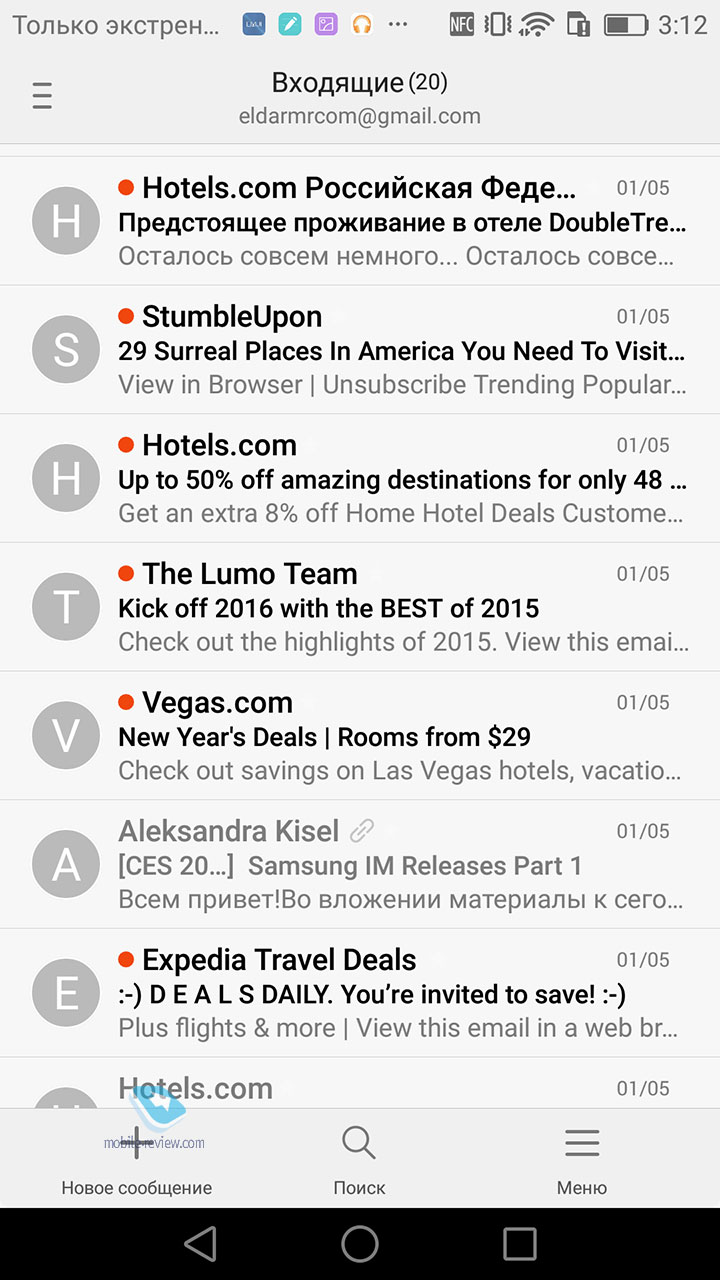Image resolution: width=720 pixels, height=1280 pixels.
Task: Tap Поиск to search emails
Action: pyautogui.click(x=359, y=1159)
